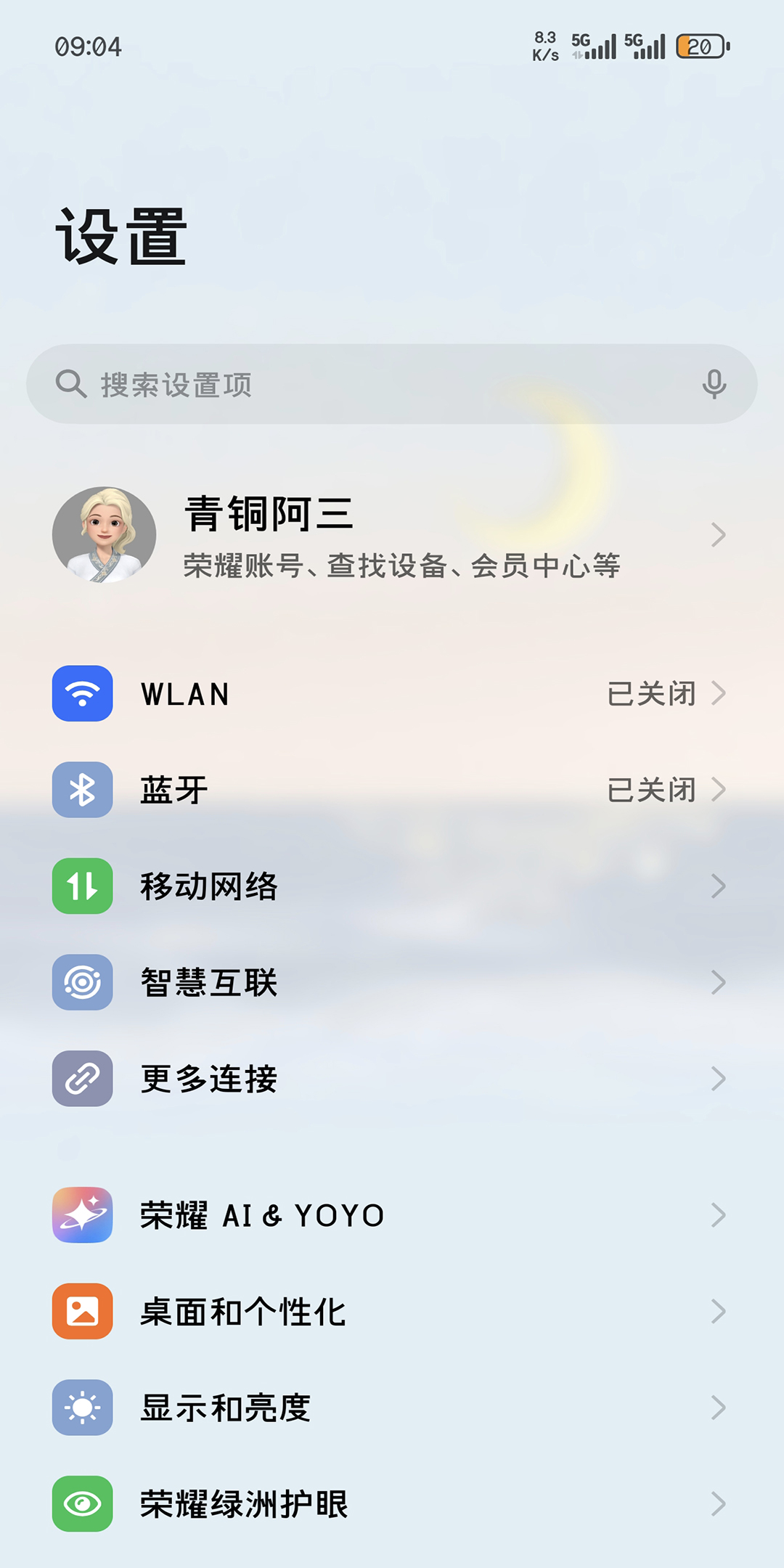Select the 智慧互联 row
Screen dimensions: 784x1568
[392, 982]
